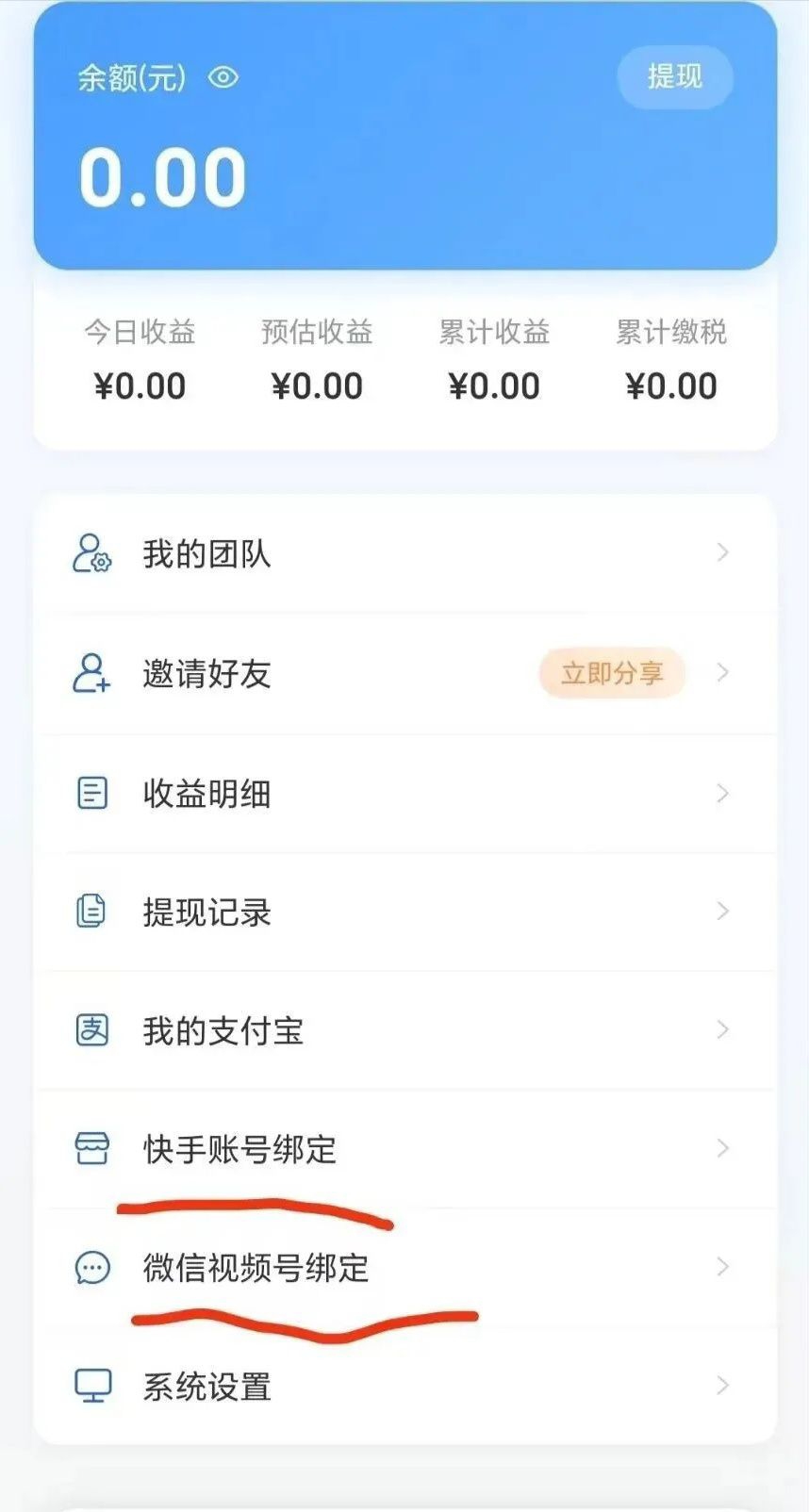Open 收益明细 earnings details
Image resolution: width=809 pixels, height=1512 pixels.
tap(405, 794)
